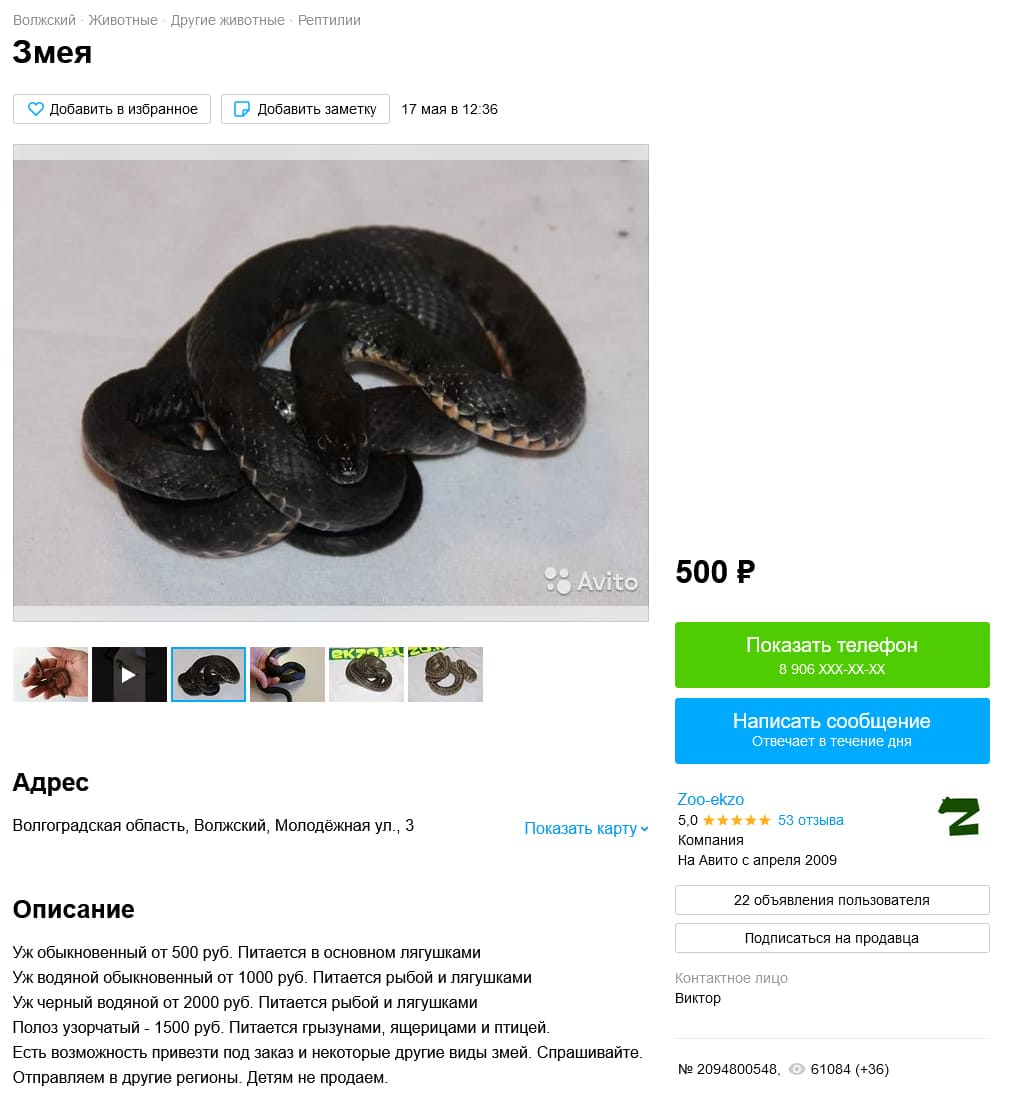The width and height of the screenshot is (1015, 1095).
Task: Open the Рептилии breadcrumb link
Action: [329, 20]
